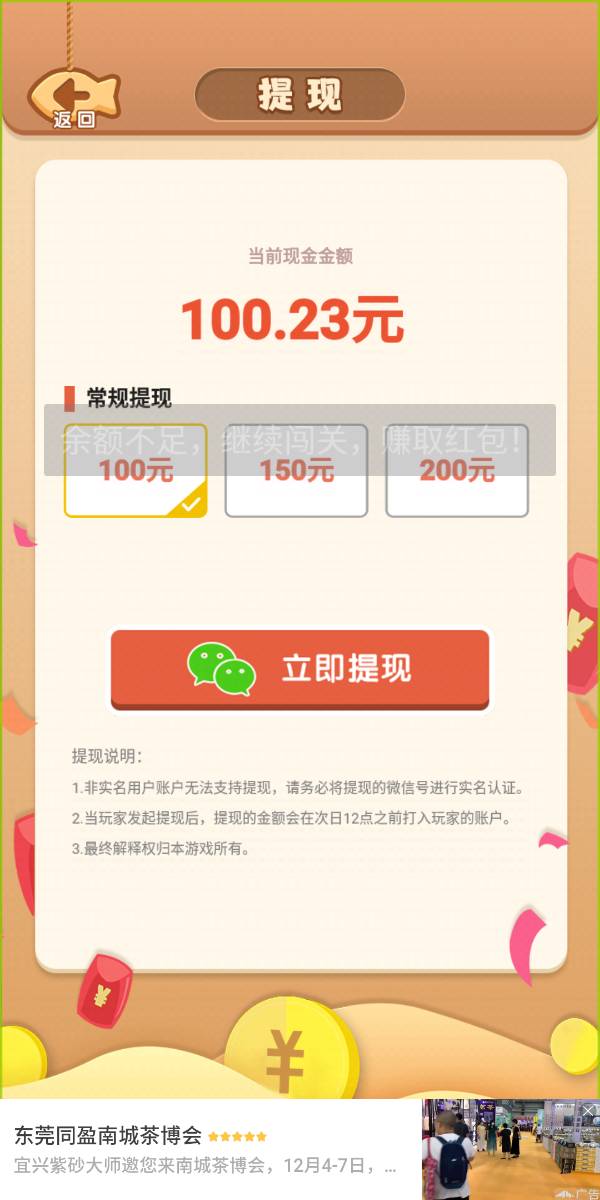Pick the 200元 withdrawal option

tap(457, 471)
